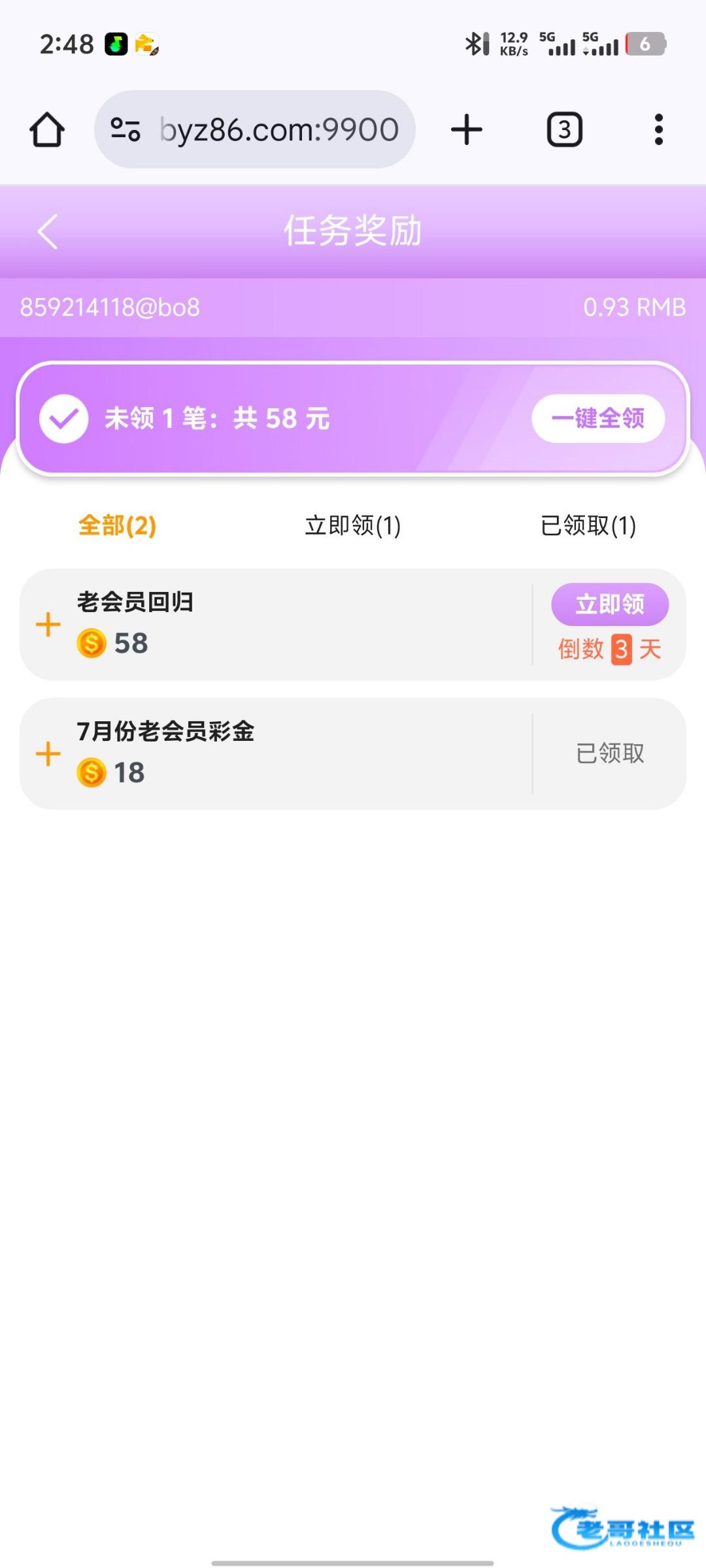Expand the 老会员回归 reward details
Viewport: 706px width, 1568px height.
tap(48, 625)
